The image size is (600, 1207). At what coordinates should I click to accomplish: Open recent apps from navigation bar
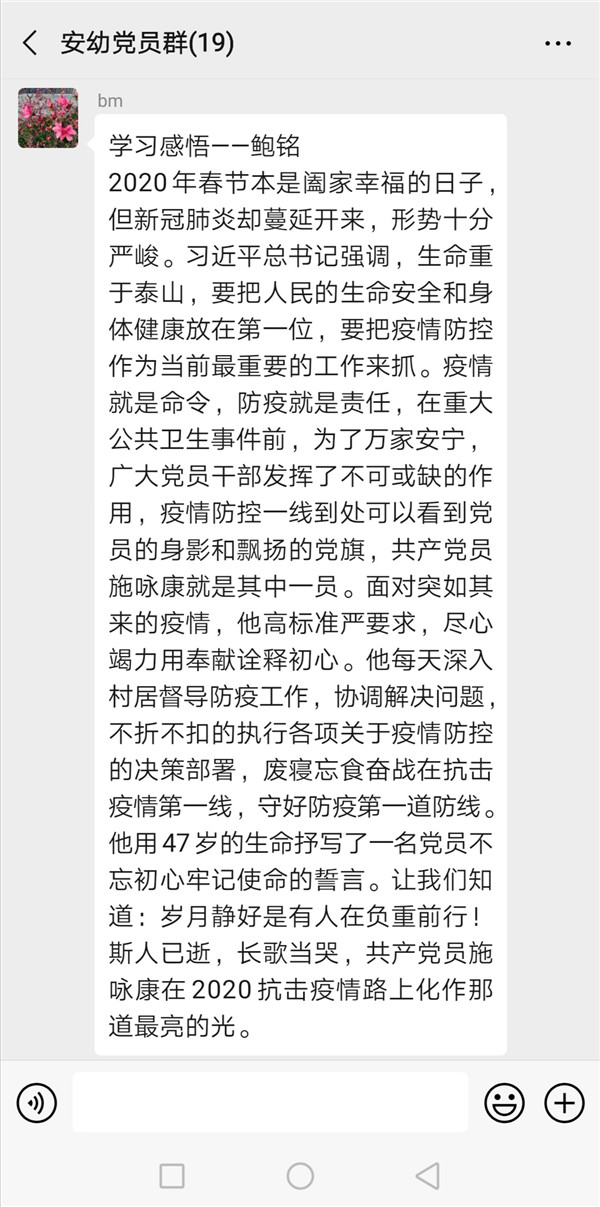point(172,1176)
